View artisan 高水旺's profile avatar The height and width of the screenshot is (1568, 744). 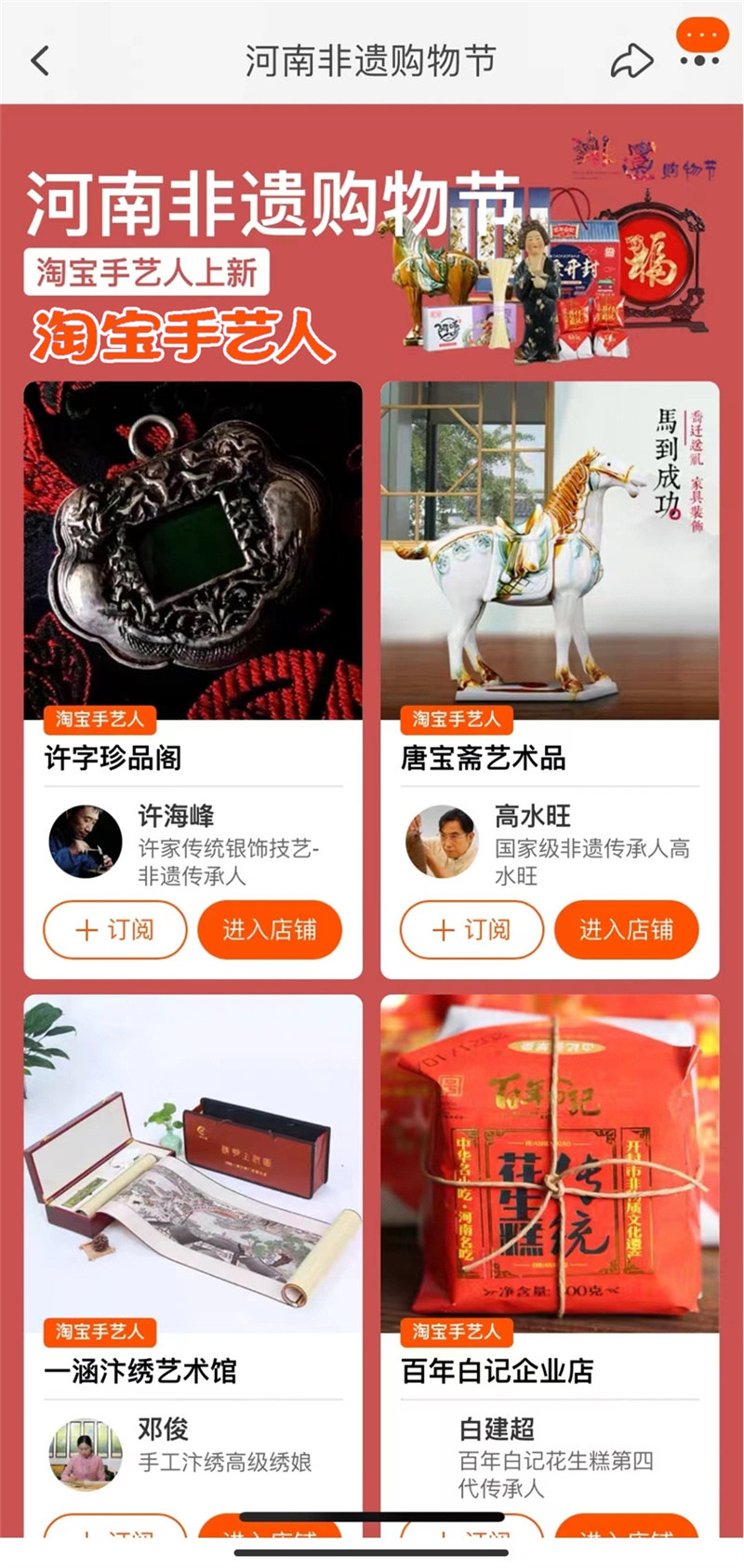(442, 842)
